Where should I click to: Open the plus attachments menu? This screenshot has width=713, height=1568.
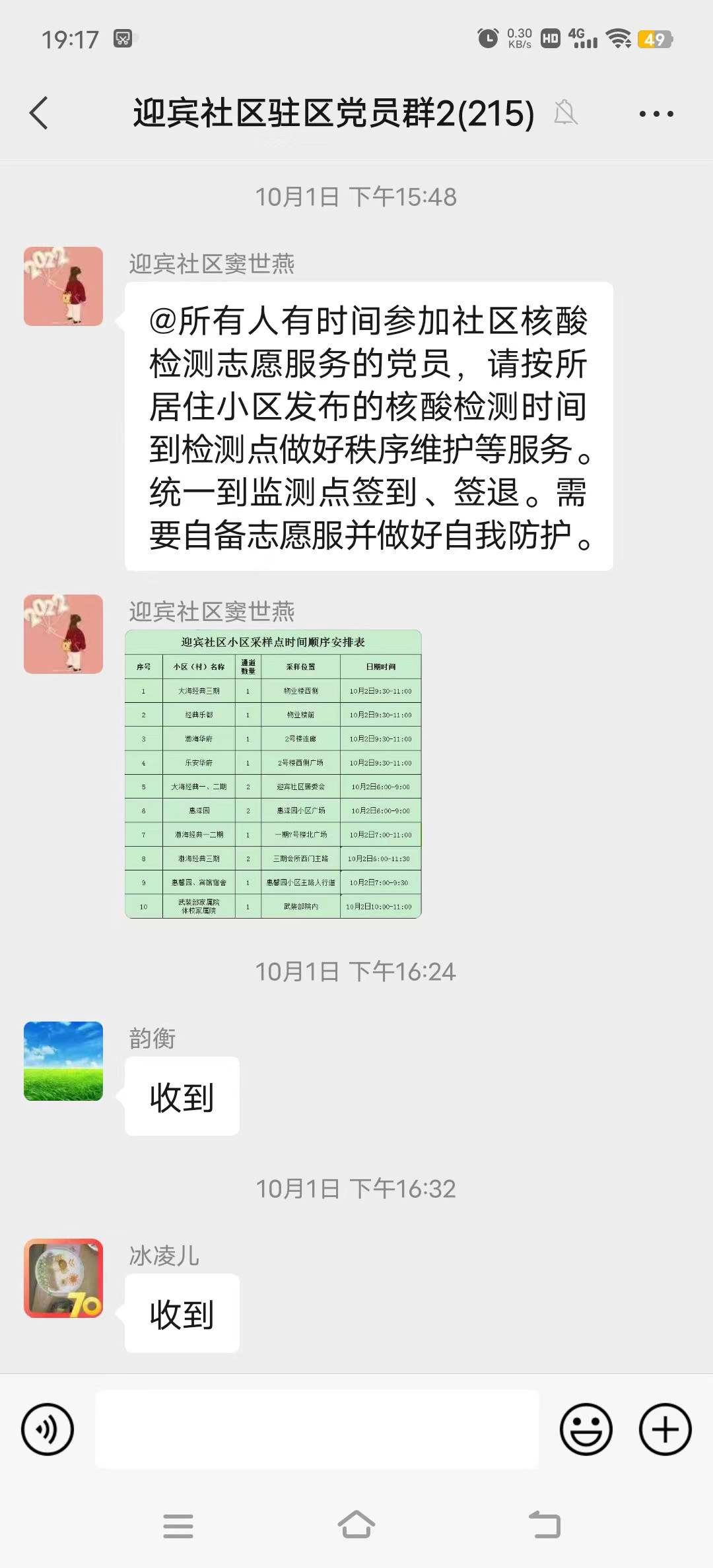point(665,1429)
